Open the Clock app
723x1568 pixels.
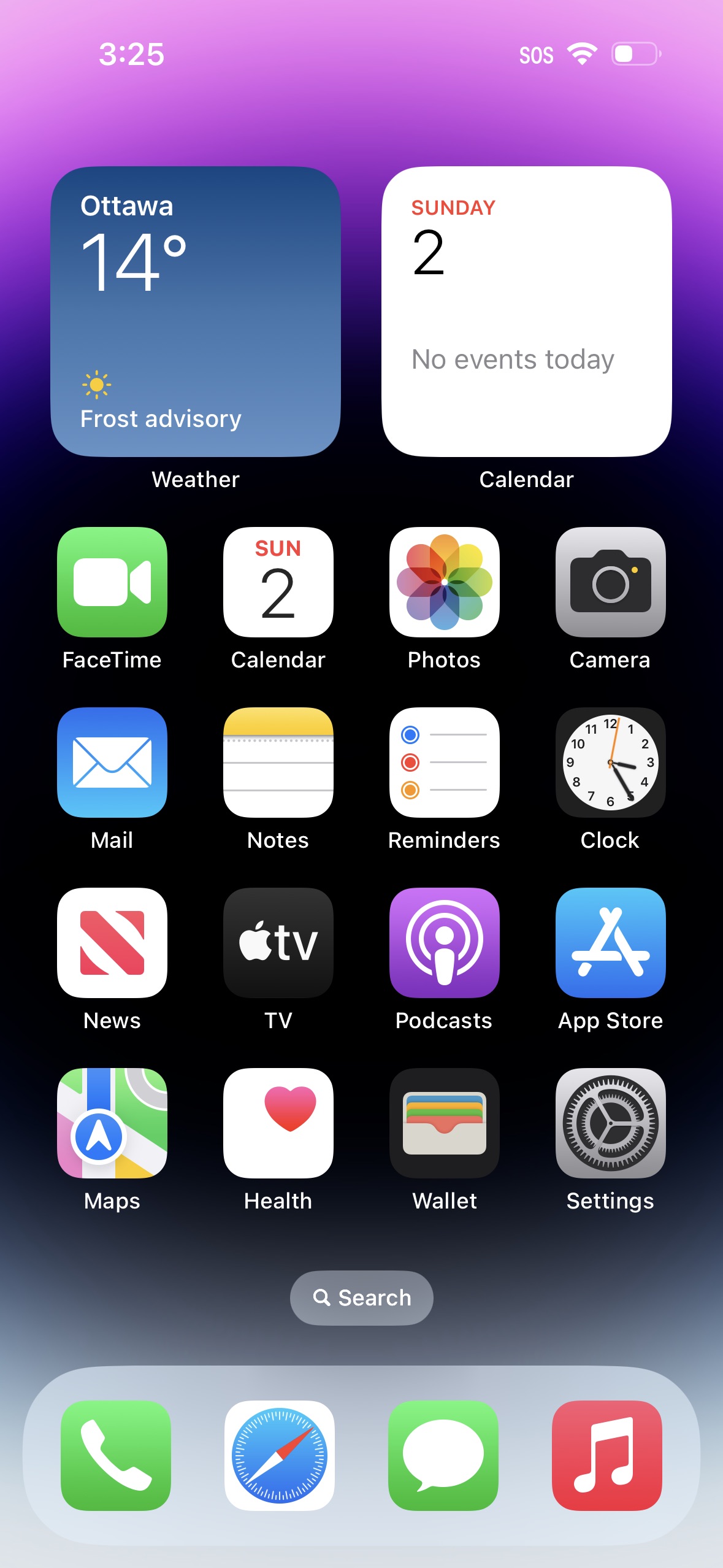coord(610,762)
